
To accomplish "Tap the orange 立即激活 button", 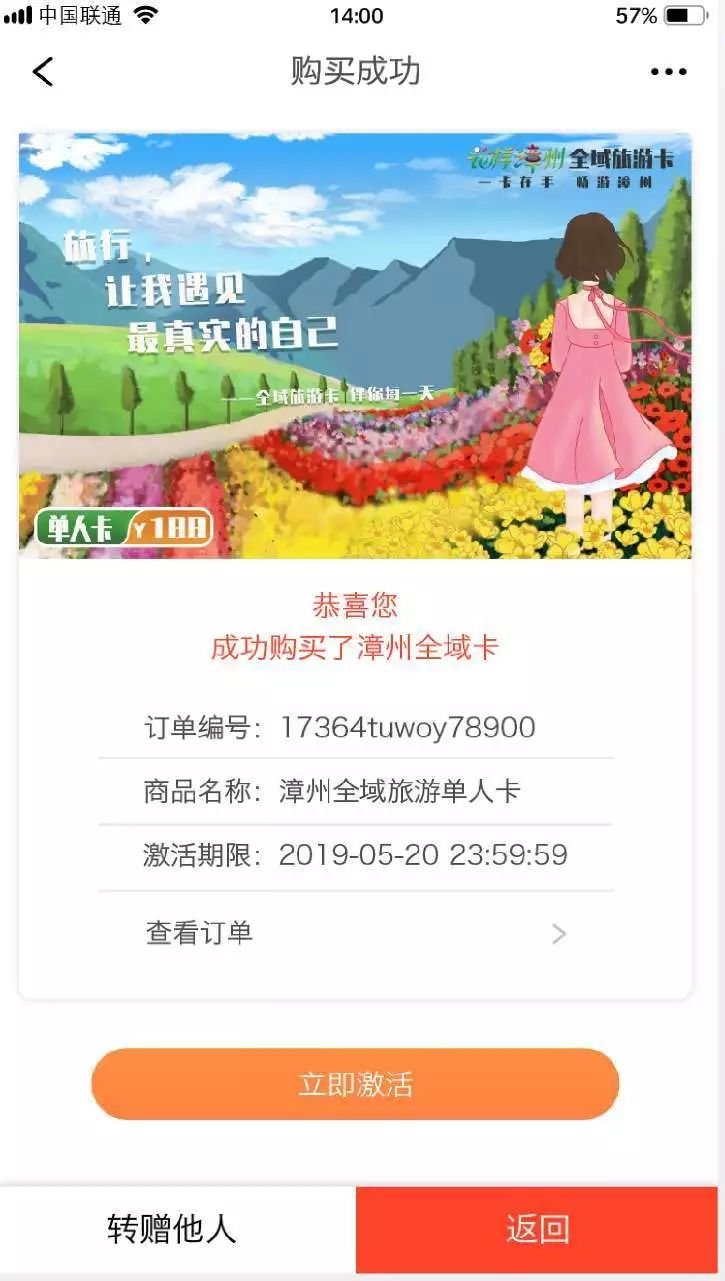I will [355, 1085].
